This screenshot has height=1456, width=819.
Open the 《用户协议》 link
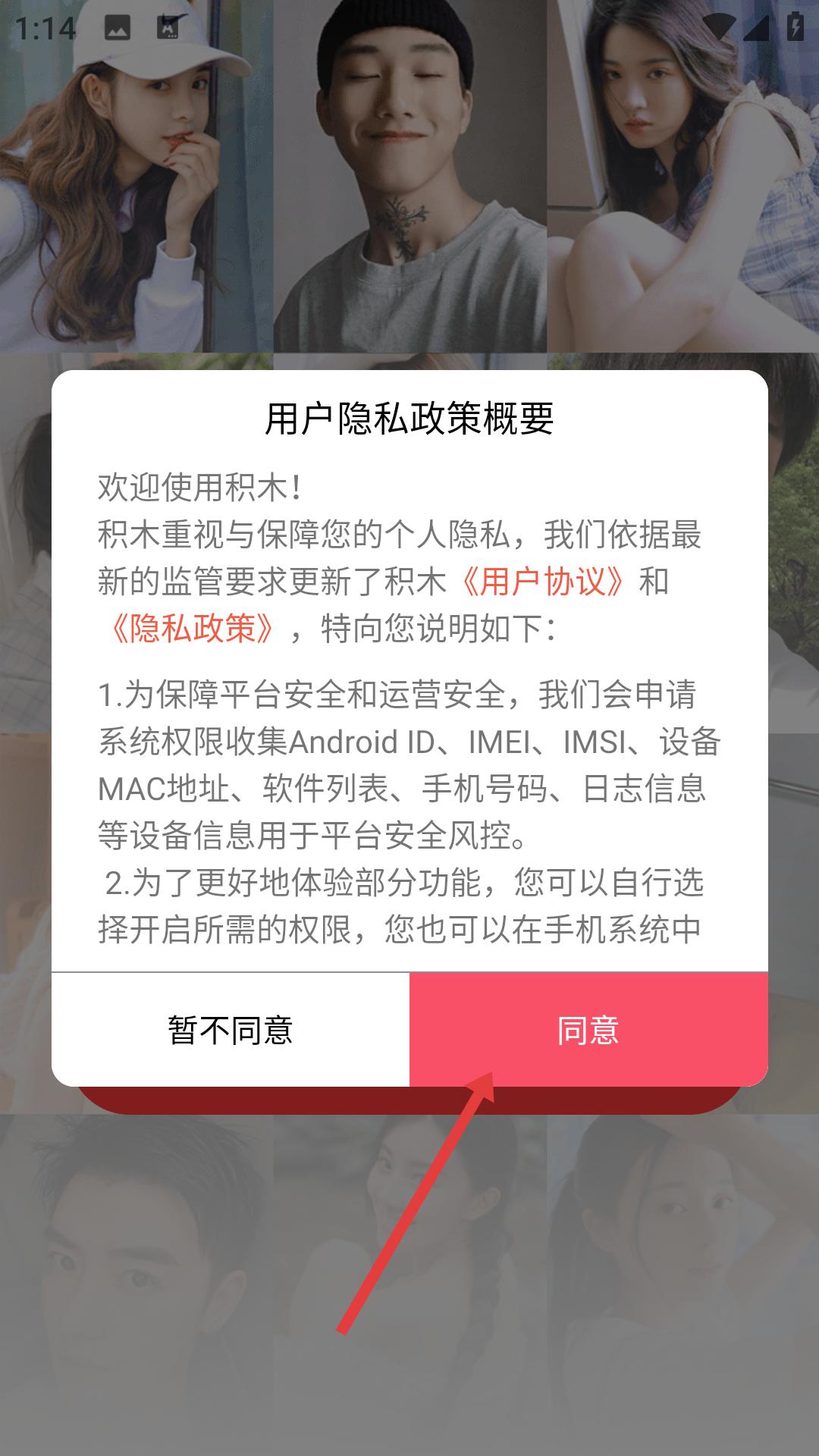tap(543, 582)
